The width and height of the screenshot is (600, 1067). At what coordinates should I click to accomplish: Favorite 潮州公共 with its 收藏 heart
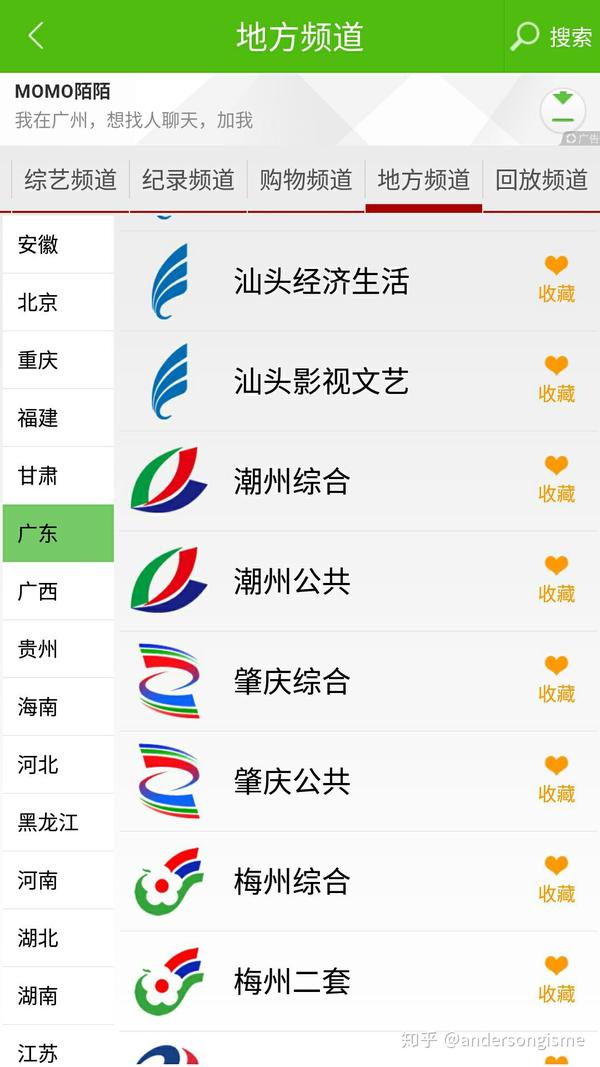coord(556,580)
